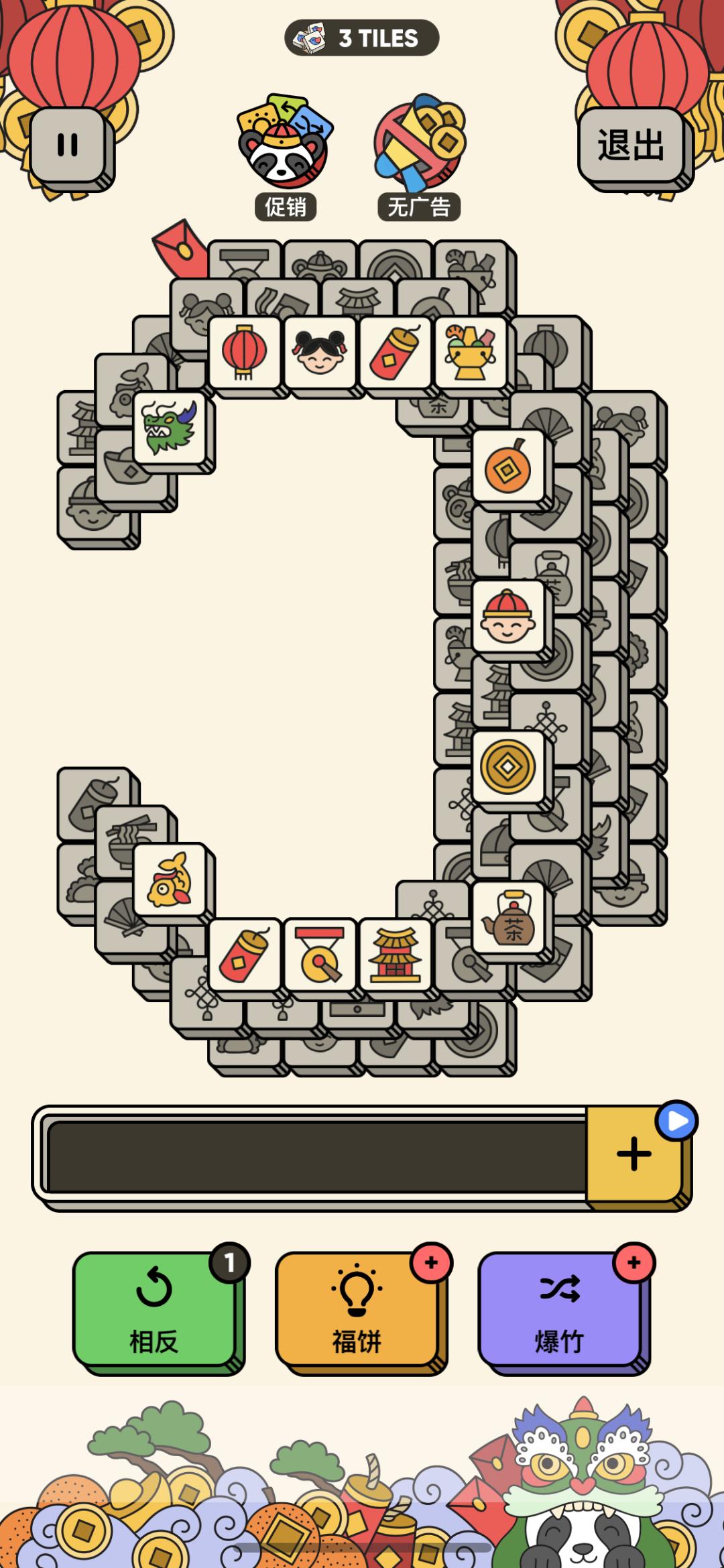
Task: Use the 福饼 hint booster
Action: (x=357, y=1309)
